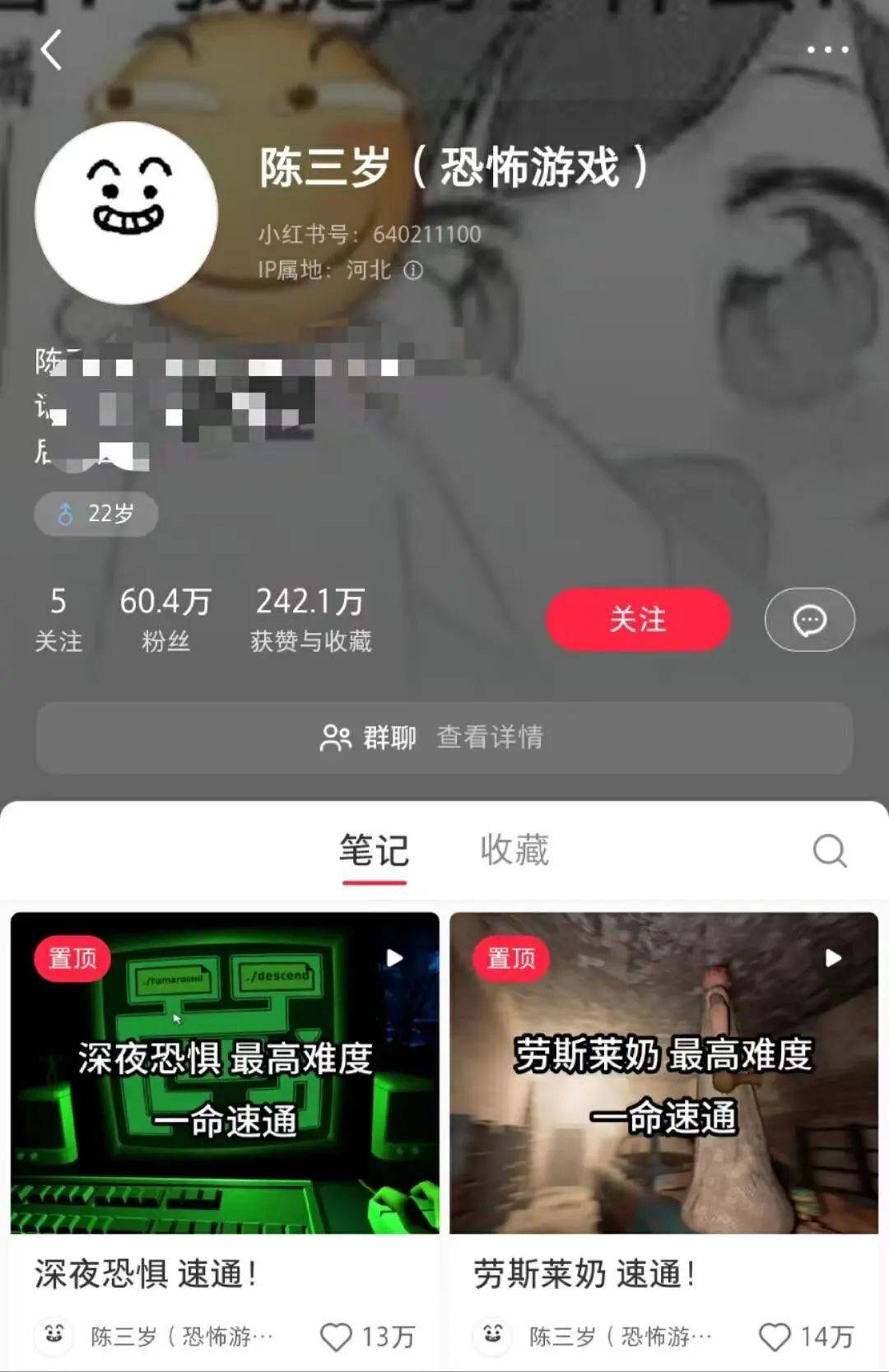Open 群聊 查看详情 bar
The image size is (889, 1372).
pos(444,737)
